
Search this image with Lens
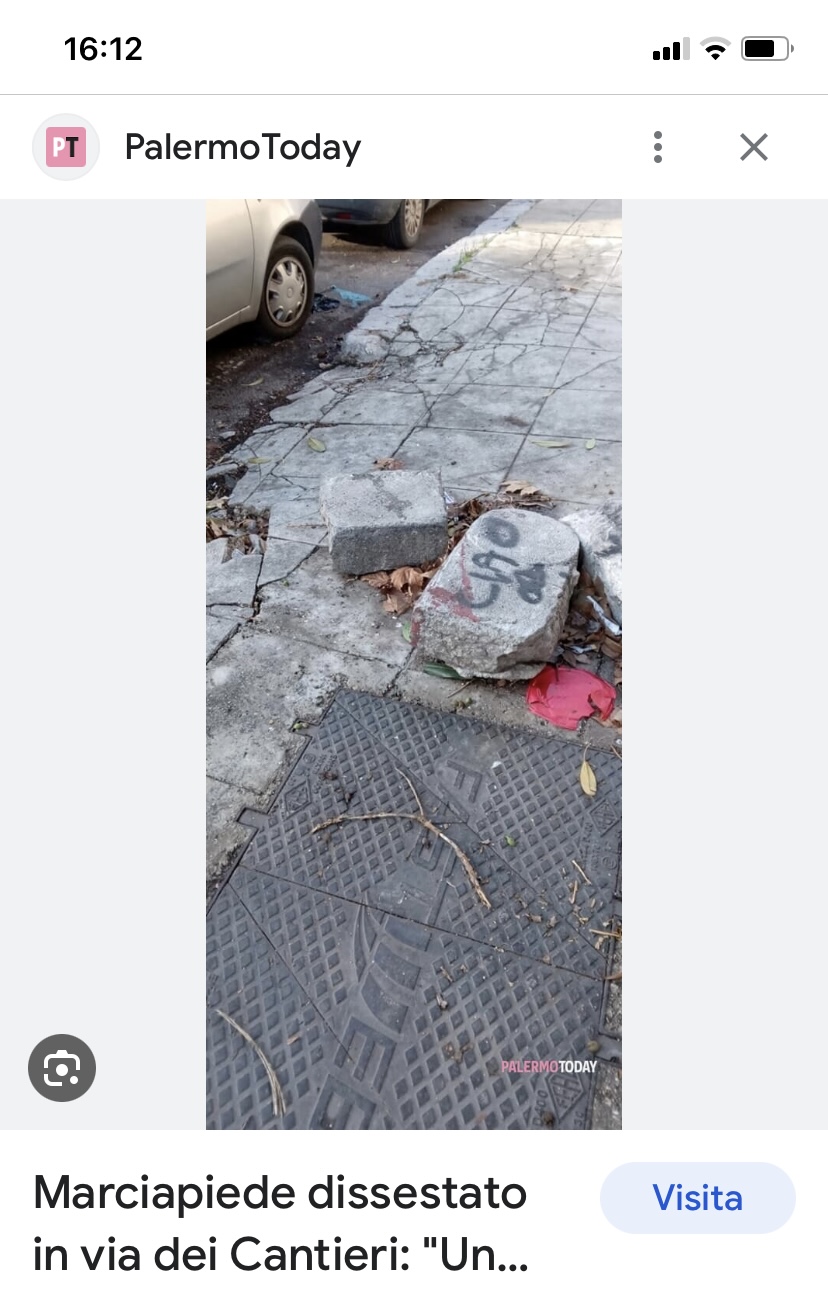coord(62,1068)
